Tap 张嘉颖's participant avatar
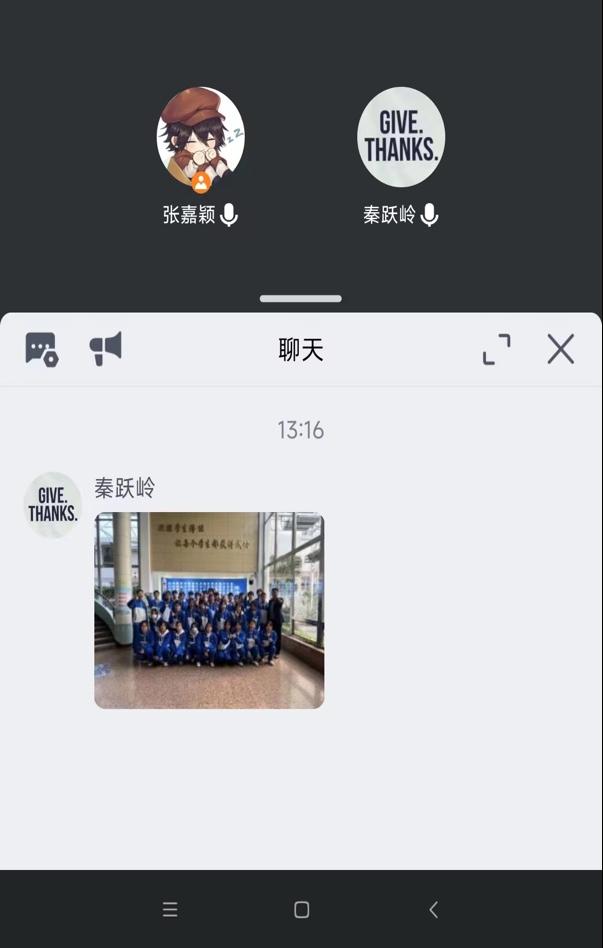Image resolution: width=603 pixels, height=948 pixels. click(x=201, y=138)
